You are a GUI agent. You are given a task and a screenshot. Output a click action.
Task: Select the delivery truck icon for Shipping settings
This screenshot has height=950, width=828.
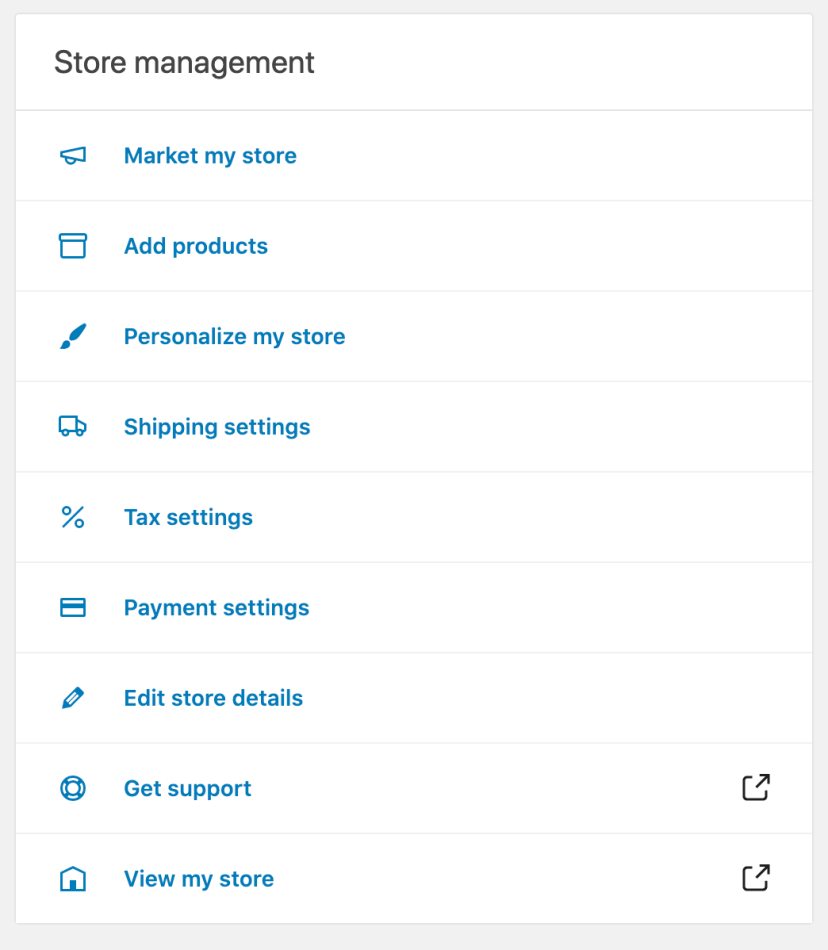72,426
